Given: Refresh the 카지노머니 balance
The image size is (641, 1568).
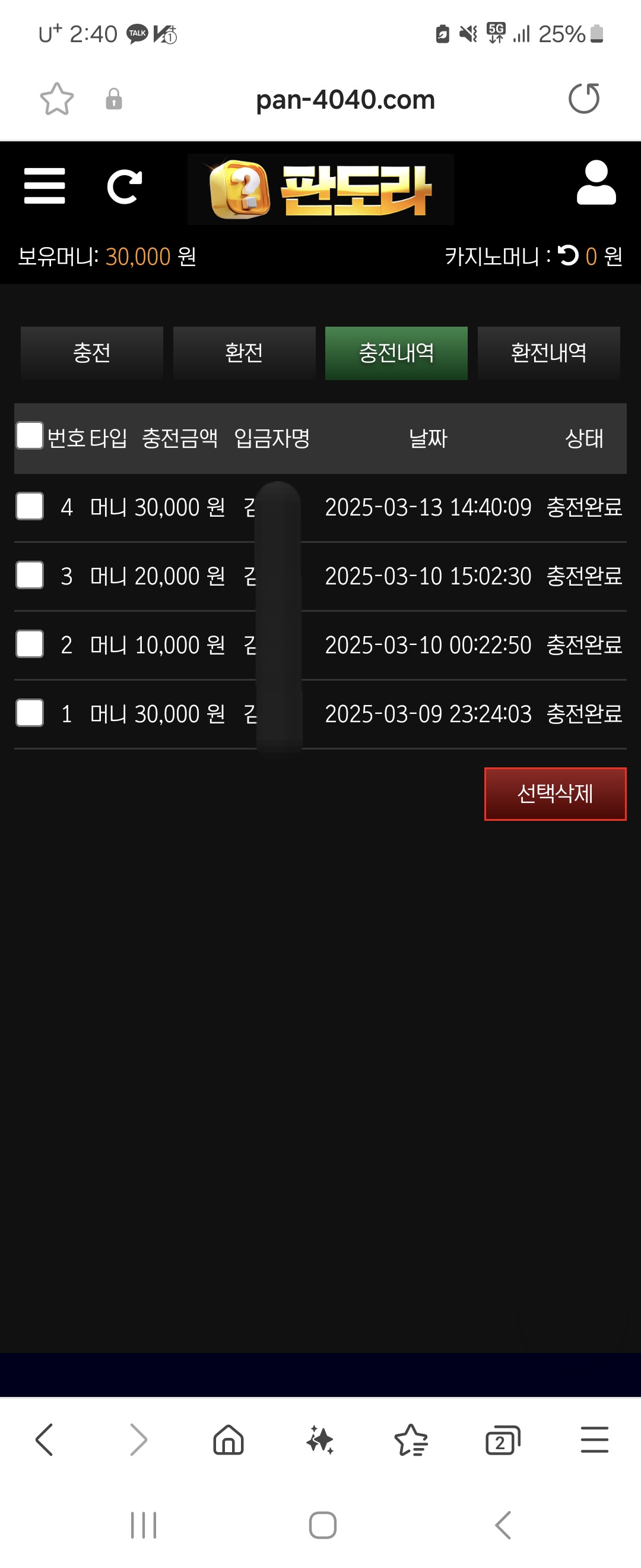Looking at the screenshot, I should point(568,255).
